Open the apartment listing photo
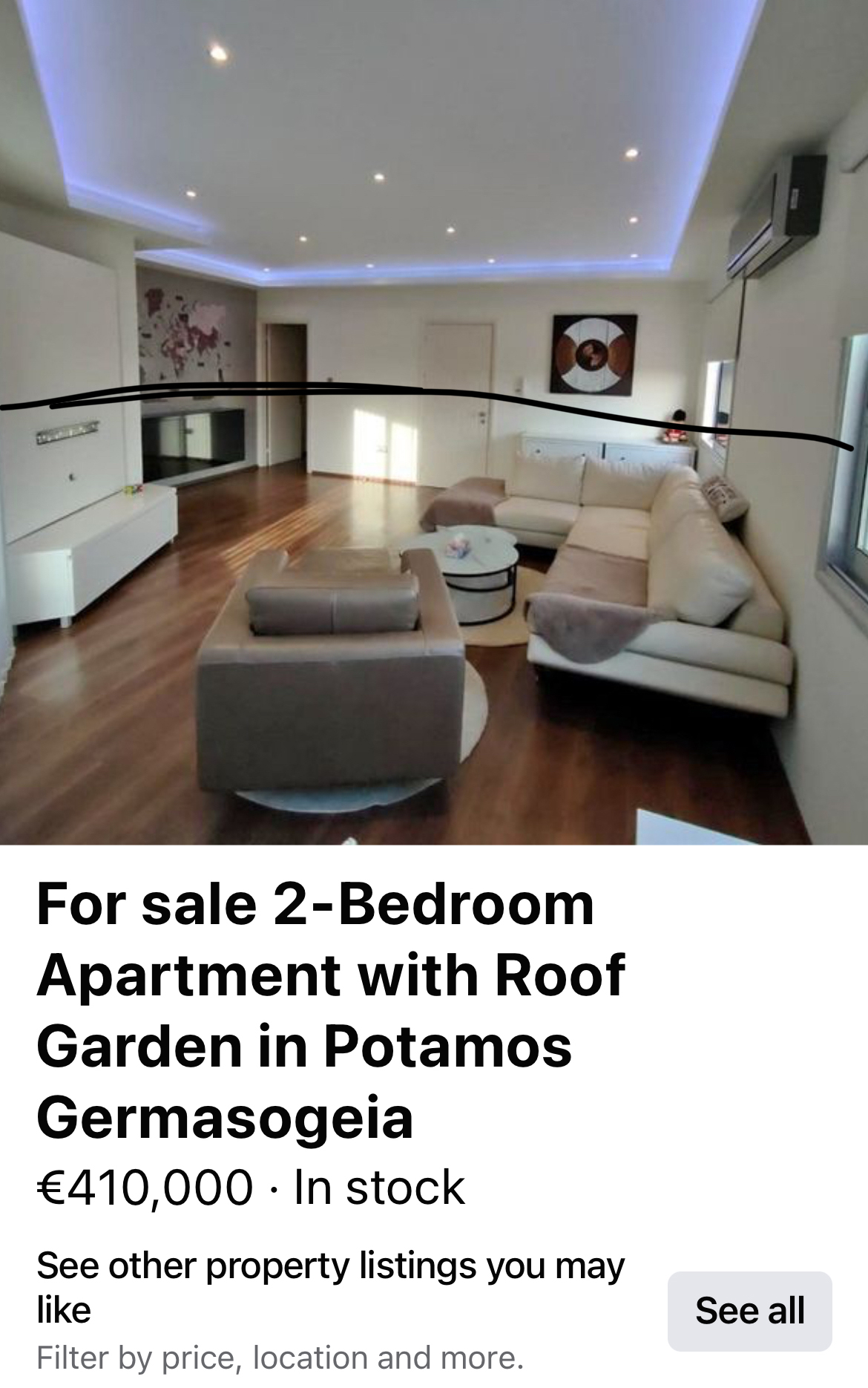This screenshot has height=1388, width=868. [434, 423]
